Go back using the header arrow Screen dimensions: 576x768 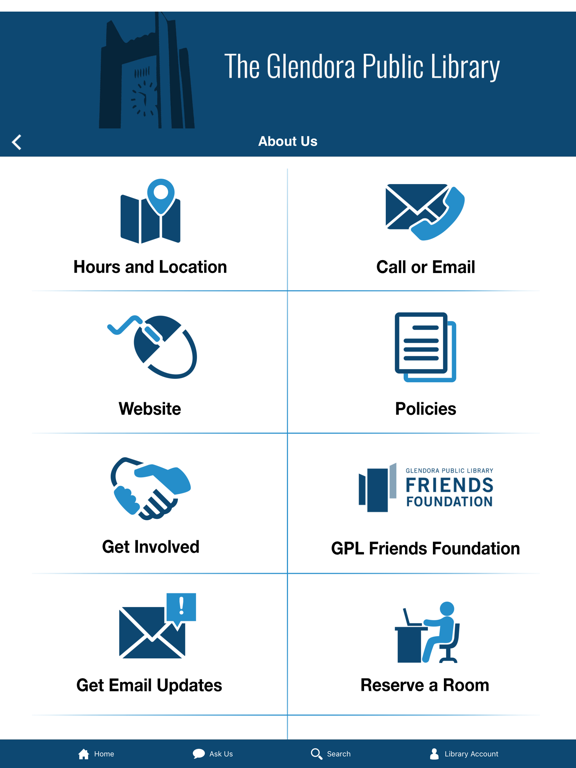coord(17,142)
